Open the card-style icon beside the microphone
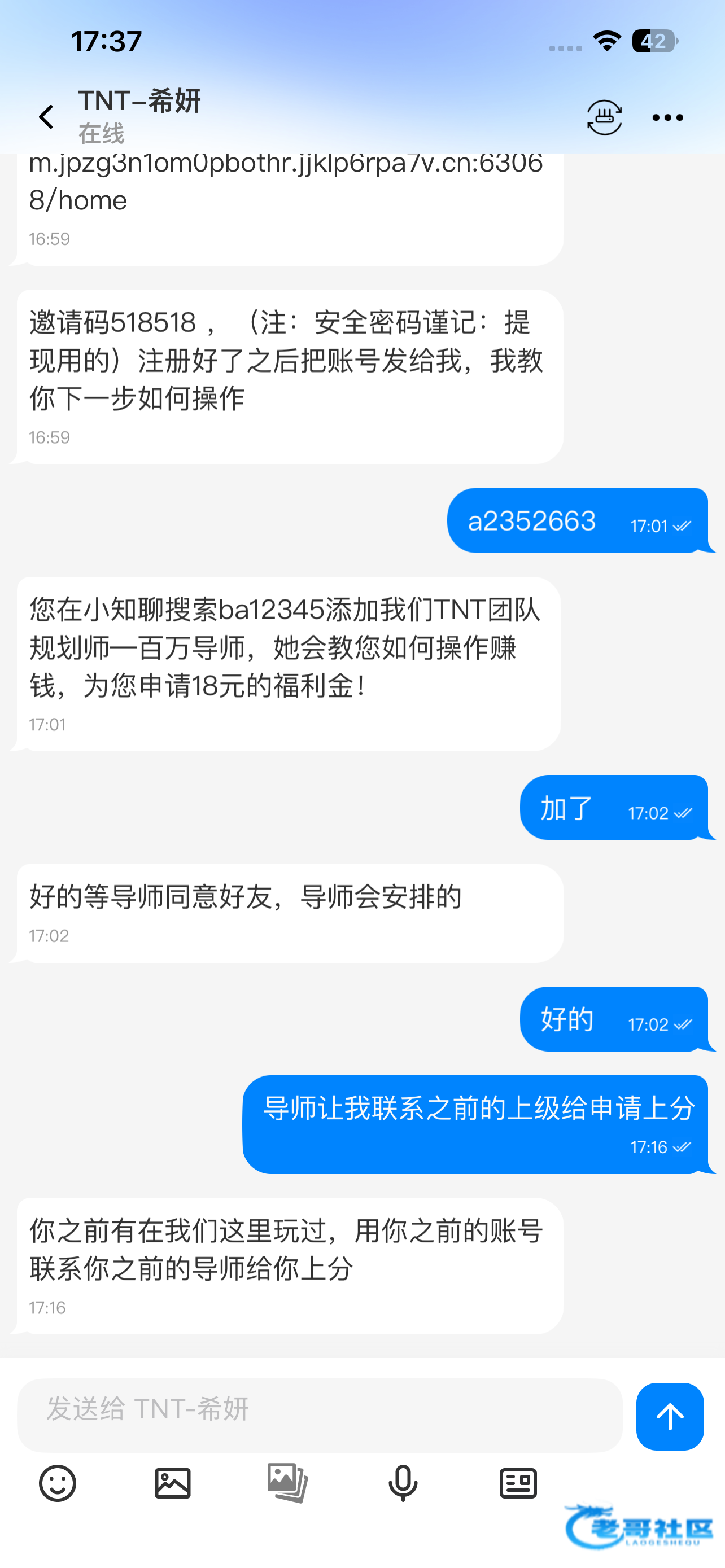The width and height of the screenshot is (725, 1568). (x=518, y=1483)
